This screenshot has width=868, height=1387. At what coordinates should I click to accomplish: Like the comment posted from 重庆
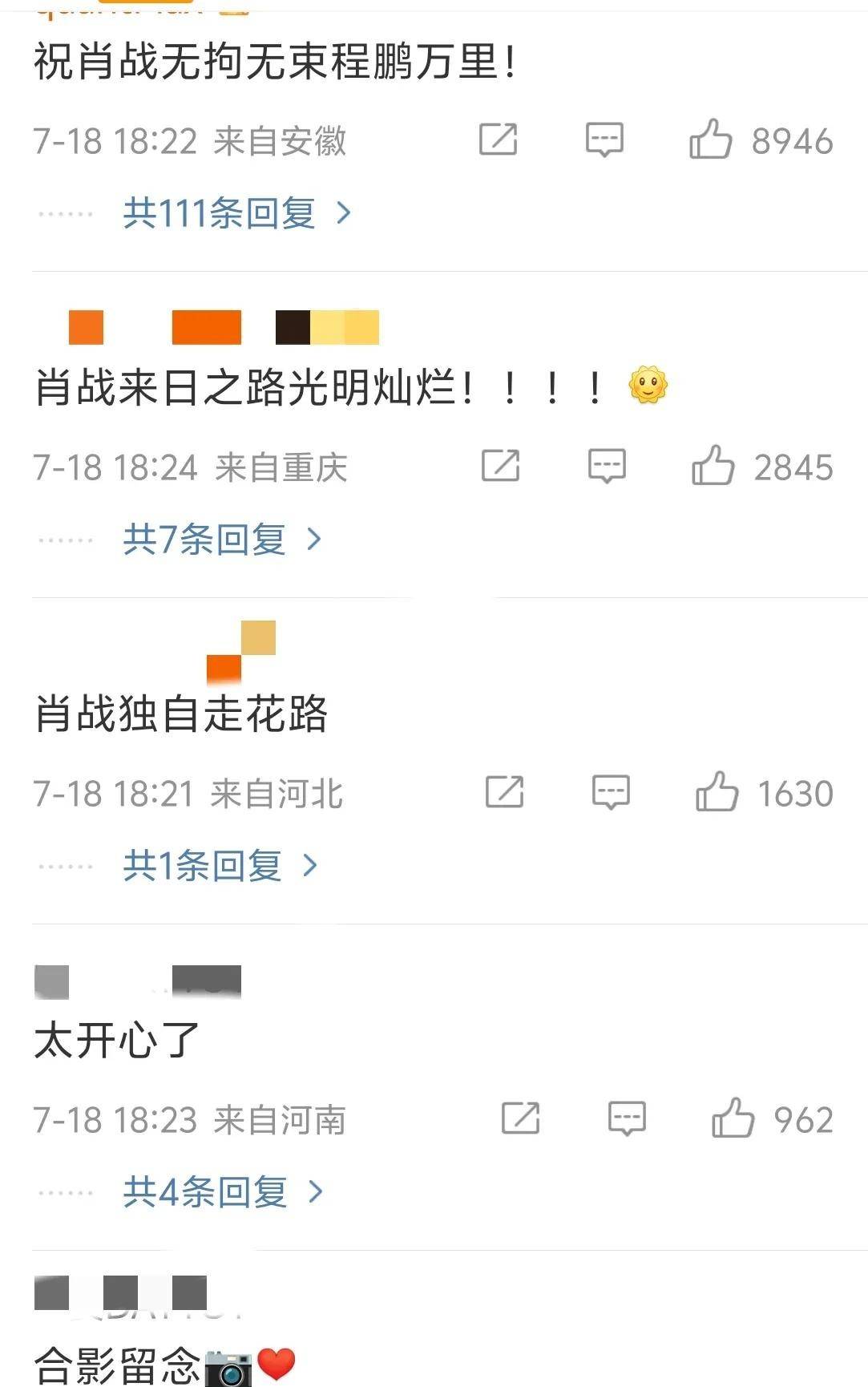[713, 466]
